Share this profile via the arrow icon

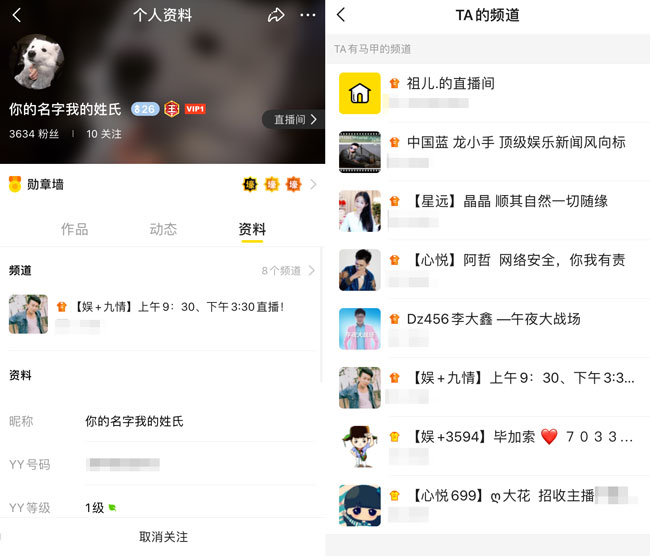tap(276, 15)
